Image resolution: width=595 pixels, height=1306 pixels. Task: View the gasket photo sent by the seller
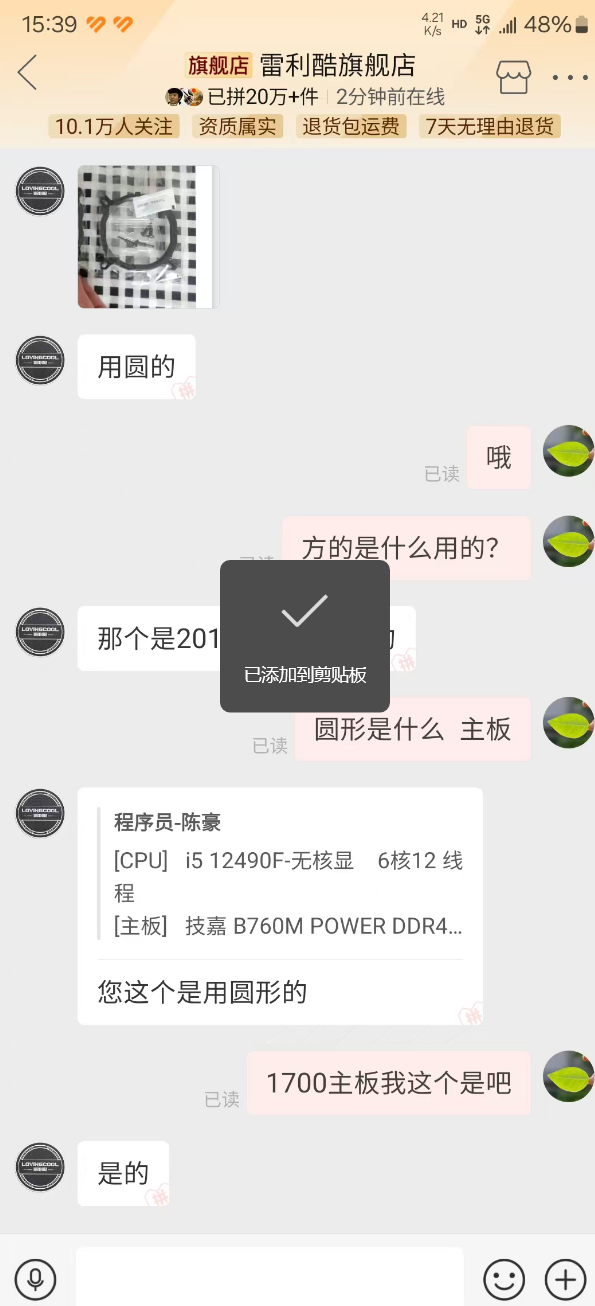click(x=147, y=237)
